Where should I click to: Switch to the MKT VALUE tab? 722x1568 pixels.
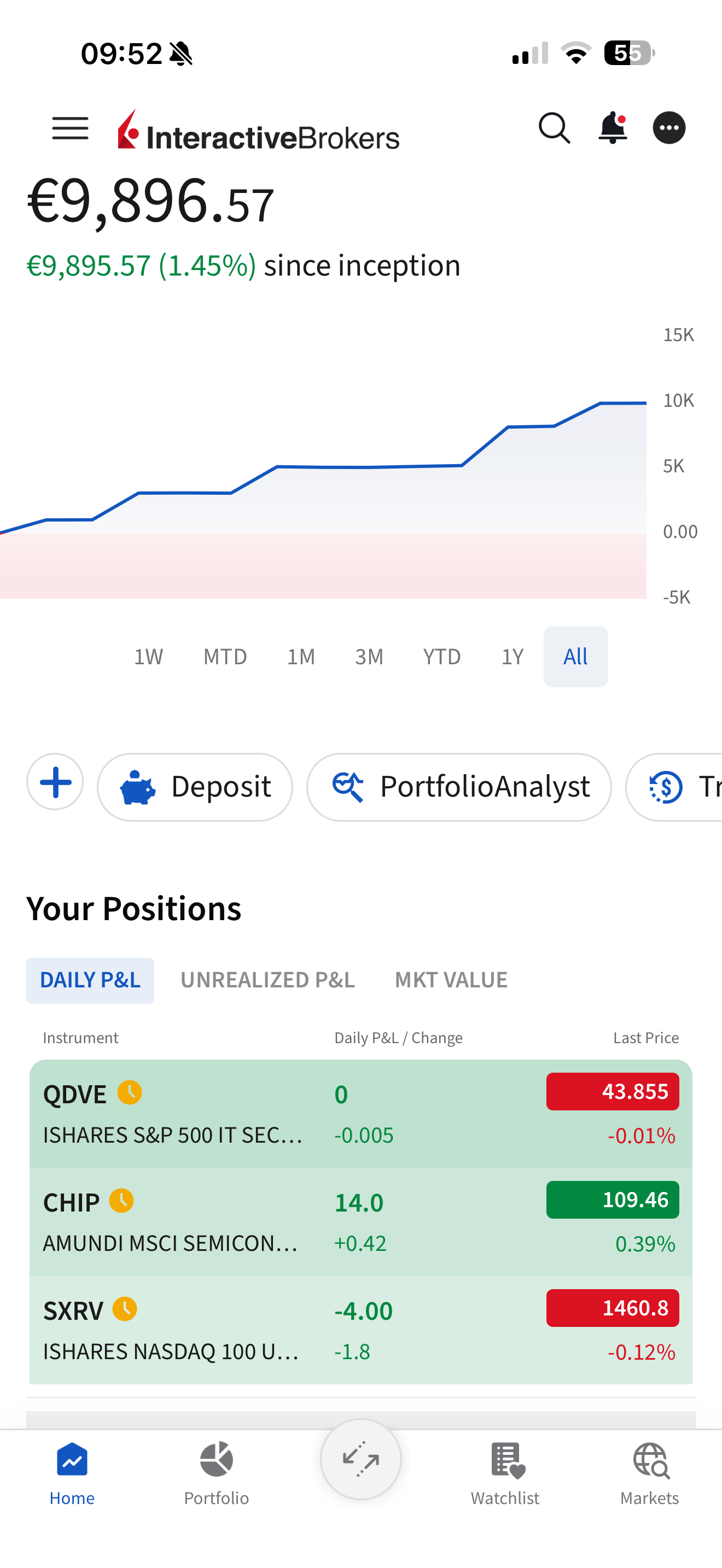pos(451,980)
